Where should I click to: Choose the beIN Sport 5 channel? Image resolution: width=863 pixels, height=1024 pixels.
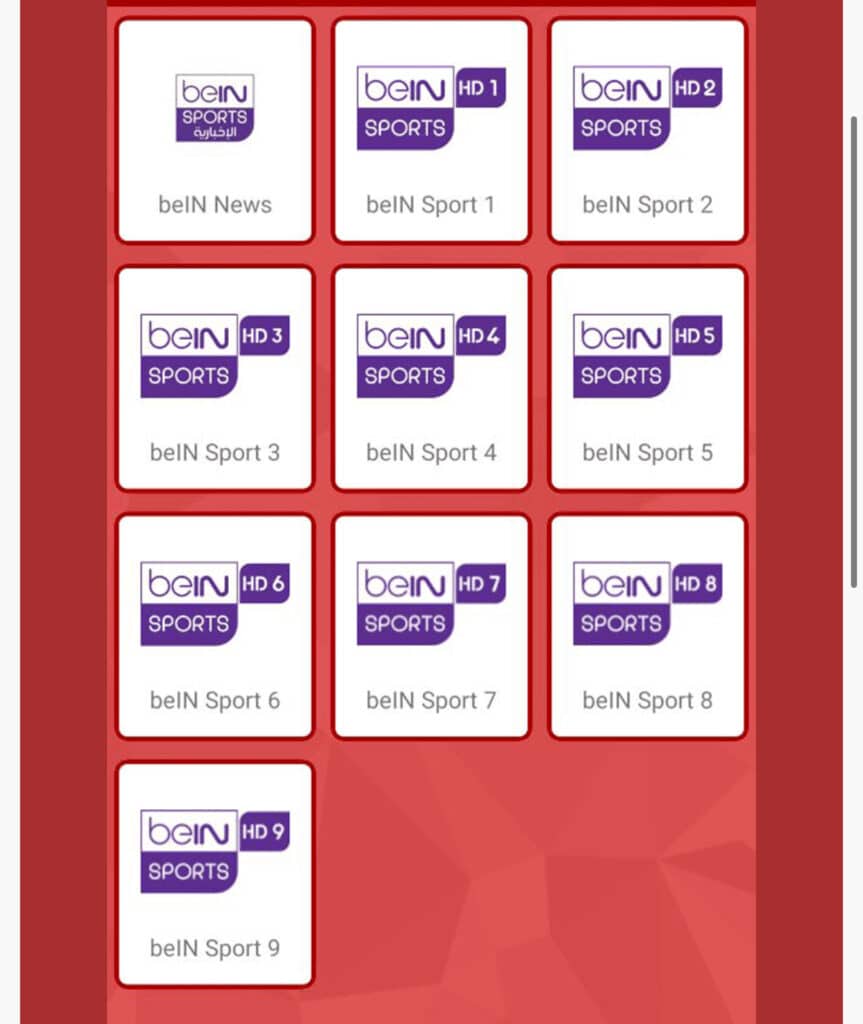pos(647,378)
